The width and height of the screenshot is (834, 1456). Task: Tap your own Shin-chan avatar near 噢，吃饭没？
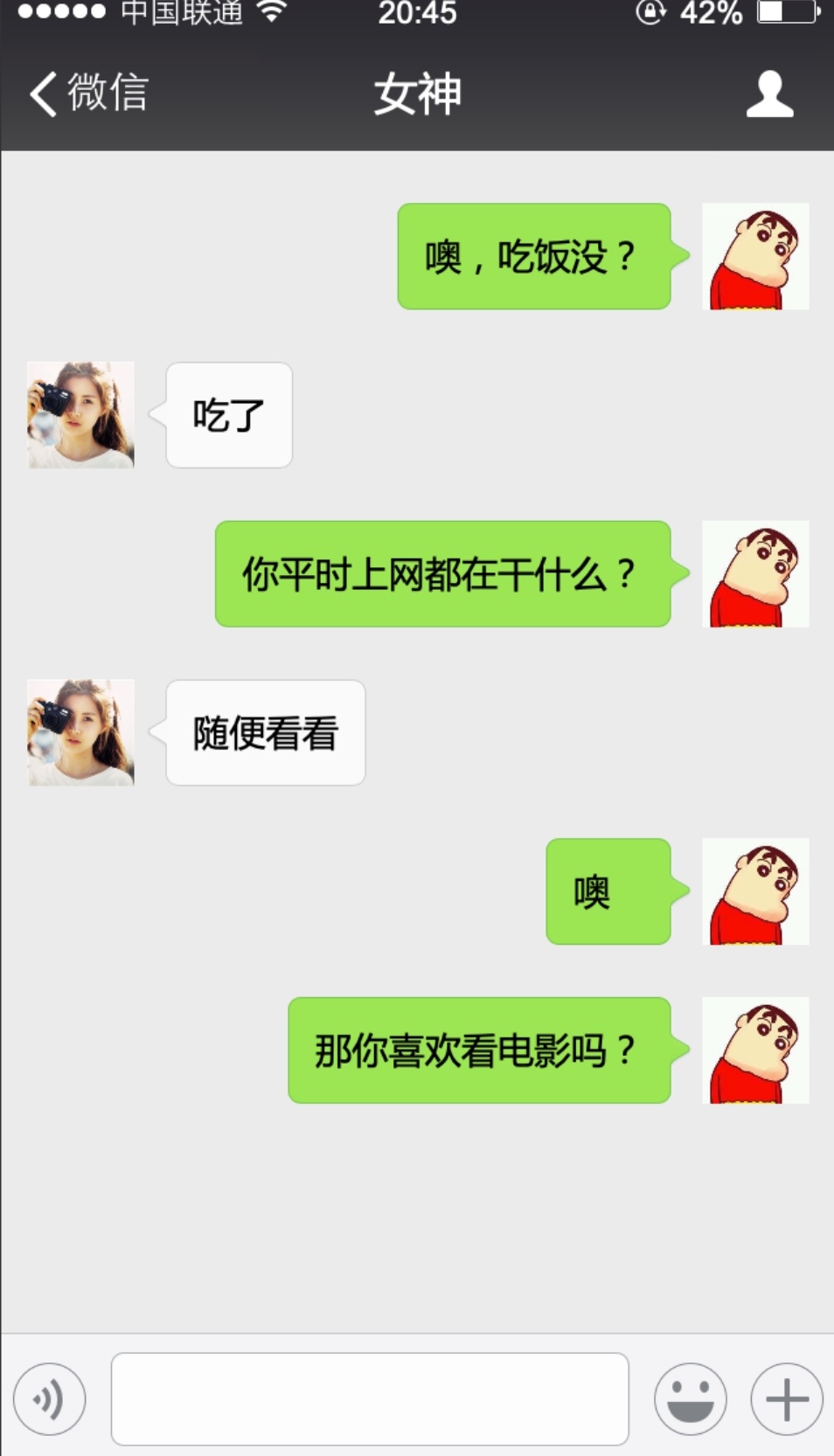coord(757,256)
